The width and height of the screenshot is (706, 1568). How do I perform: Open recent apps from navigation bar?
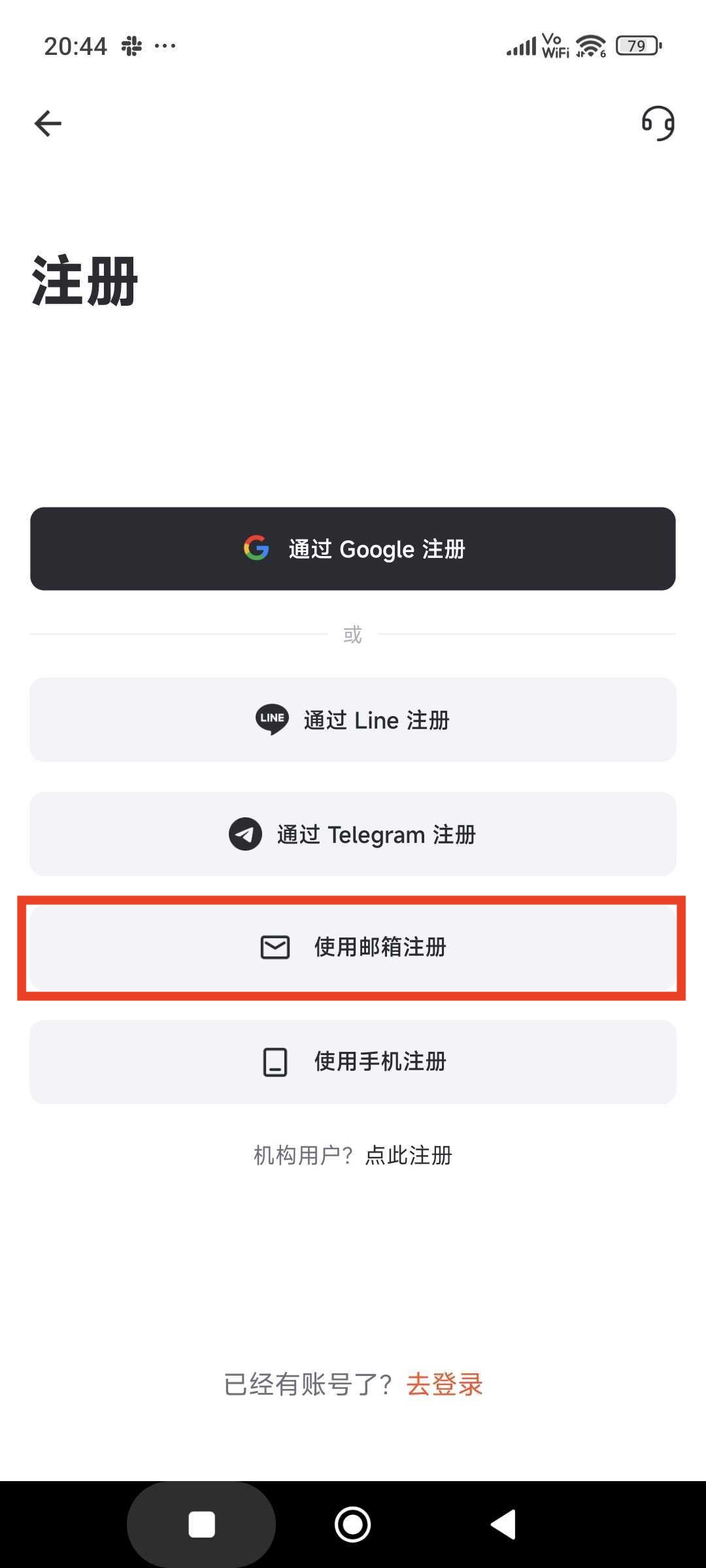(201, 1524)
